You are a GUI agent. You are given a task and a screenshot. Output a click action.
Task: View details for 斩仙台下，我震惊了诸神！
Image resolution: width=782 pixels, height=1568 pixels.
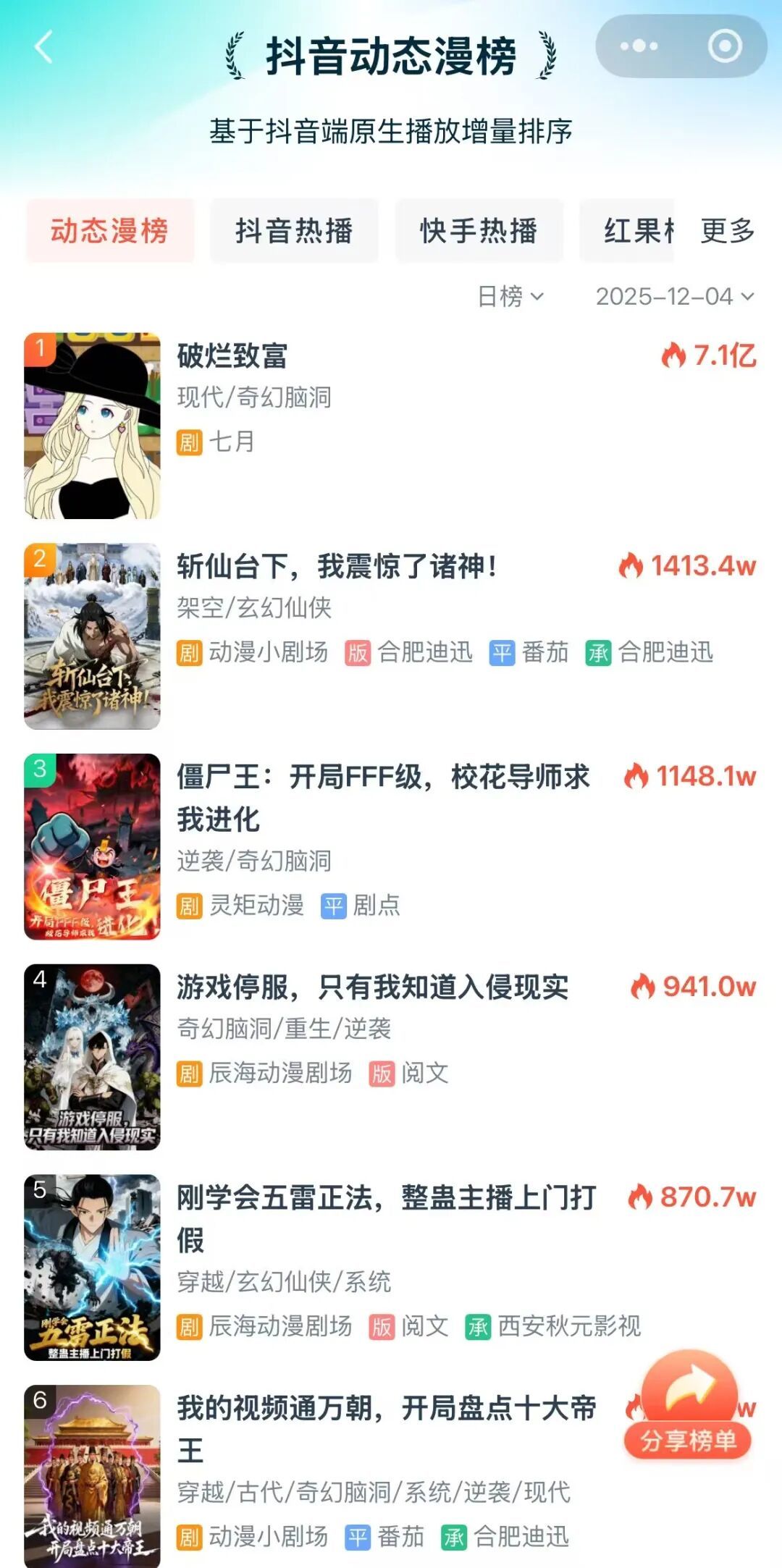pyautogui.click(x=337, y=566)
